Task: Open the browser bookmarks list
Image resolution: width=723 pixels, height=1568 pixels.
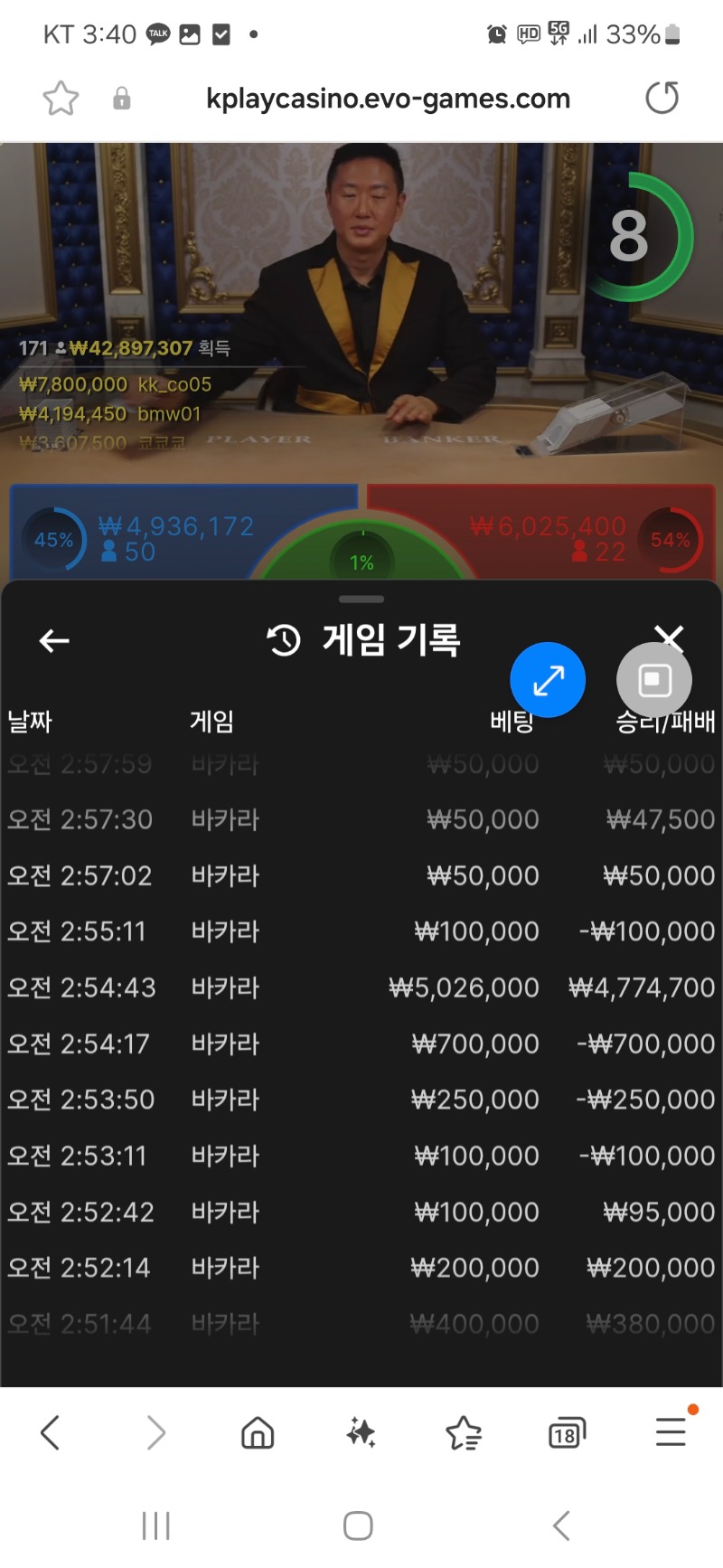Action: (464, 1432)
